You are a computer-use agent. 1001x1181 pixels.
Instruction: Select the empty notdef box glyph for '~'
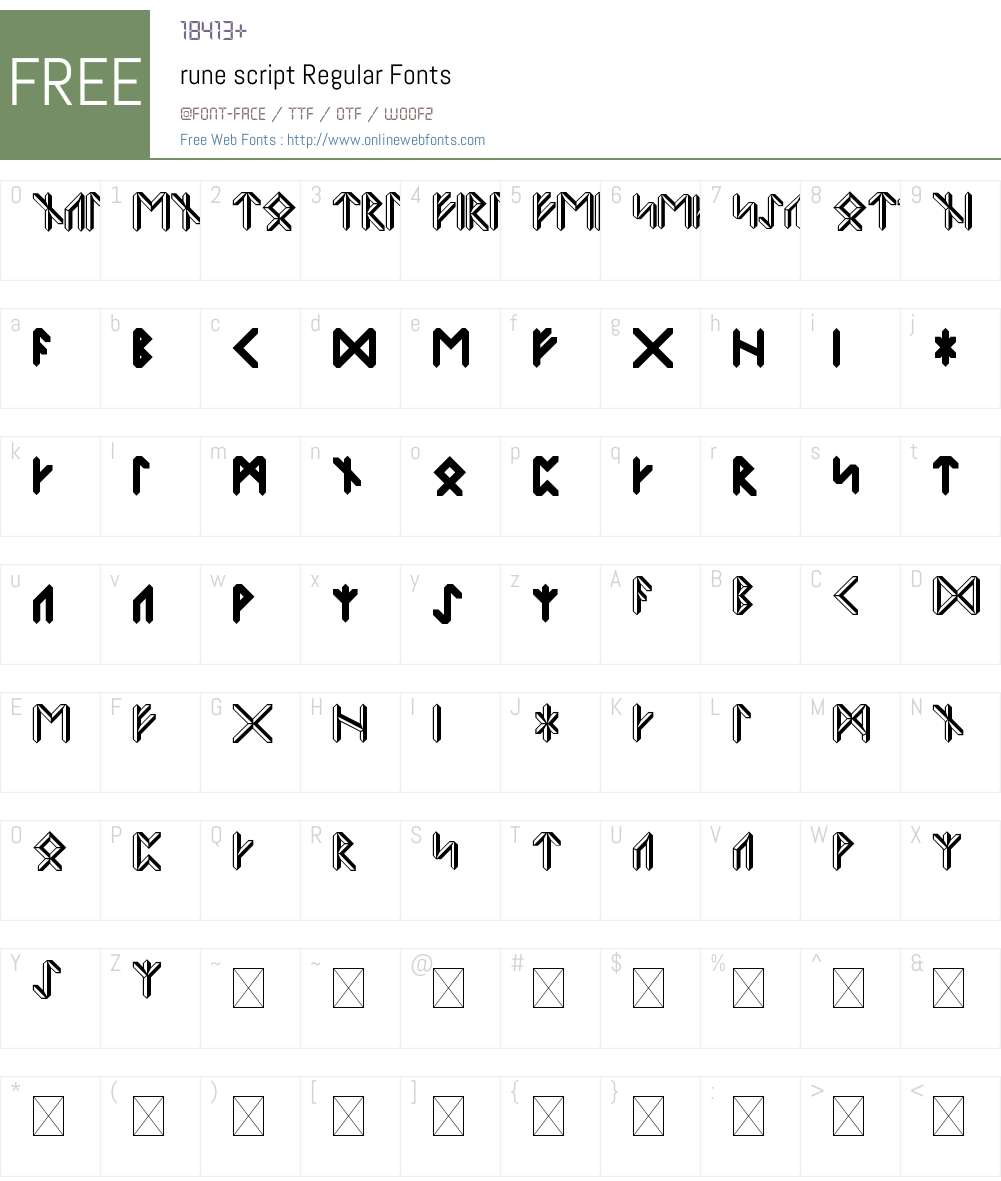click(249, 988)
